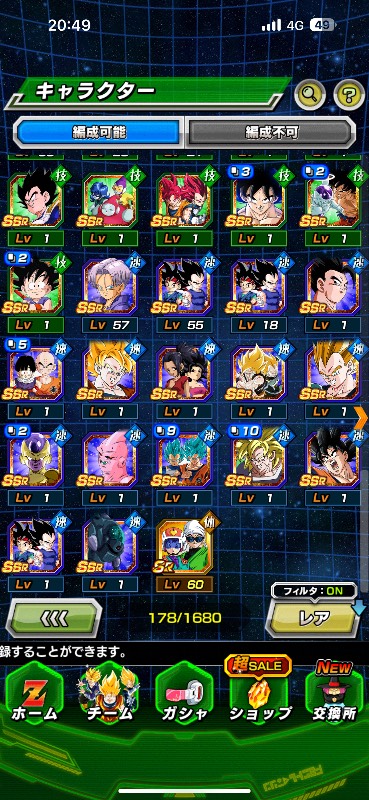Image resolution: width=369 pixels, height=800 pixels.
Task: Open the magnifier search icon
Action: 310,94
